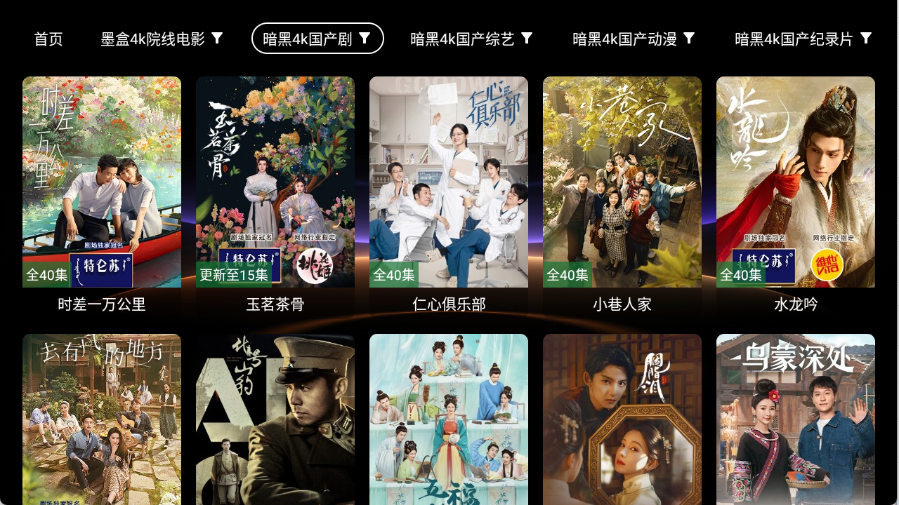The height and width of the screenshot is (505, 899).
Task: Select the 乌蒙深处 drama tile
Action: pyautogui.click(x=795, y=420)
